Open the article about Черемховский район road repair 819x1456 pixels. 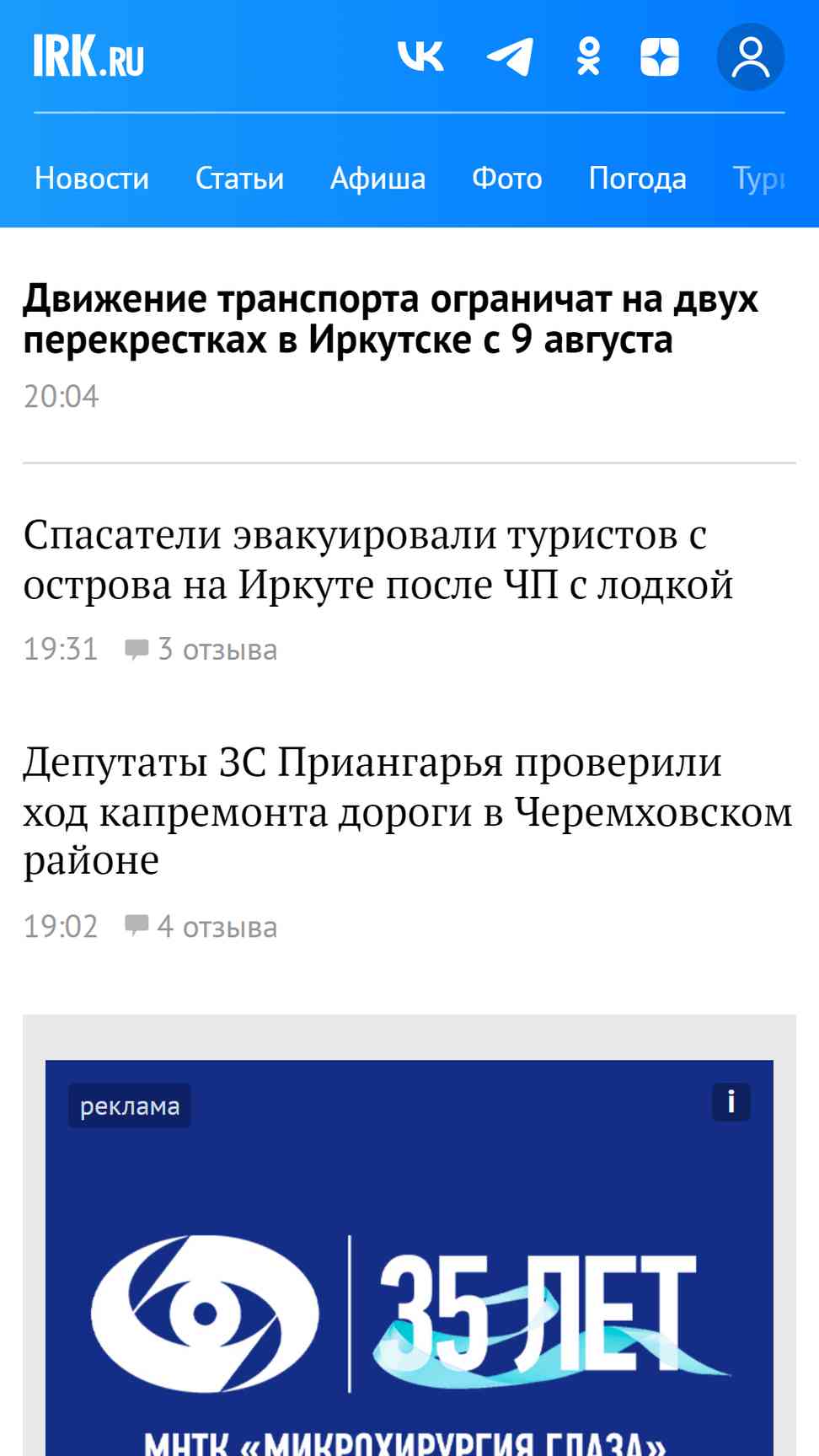point(408,811)
